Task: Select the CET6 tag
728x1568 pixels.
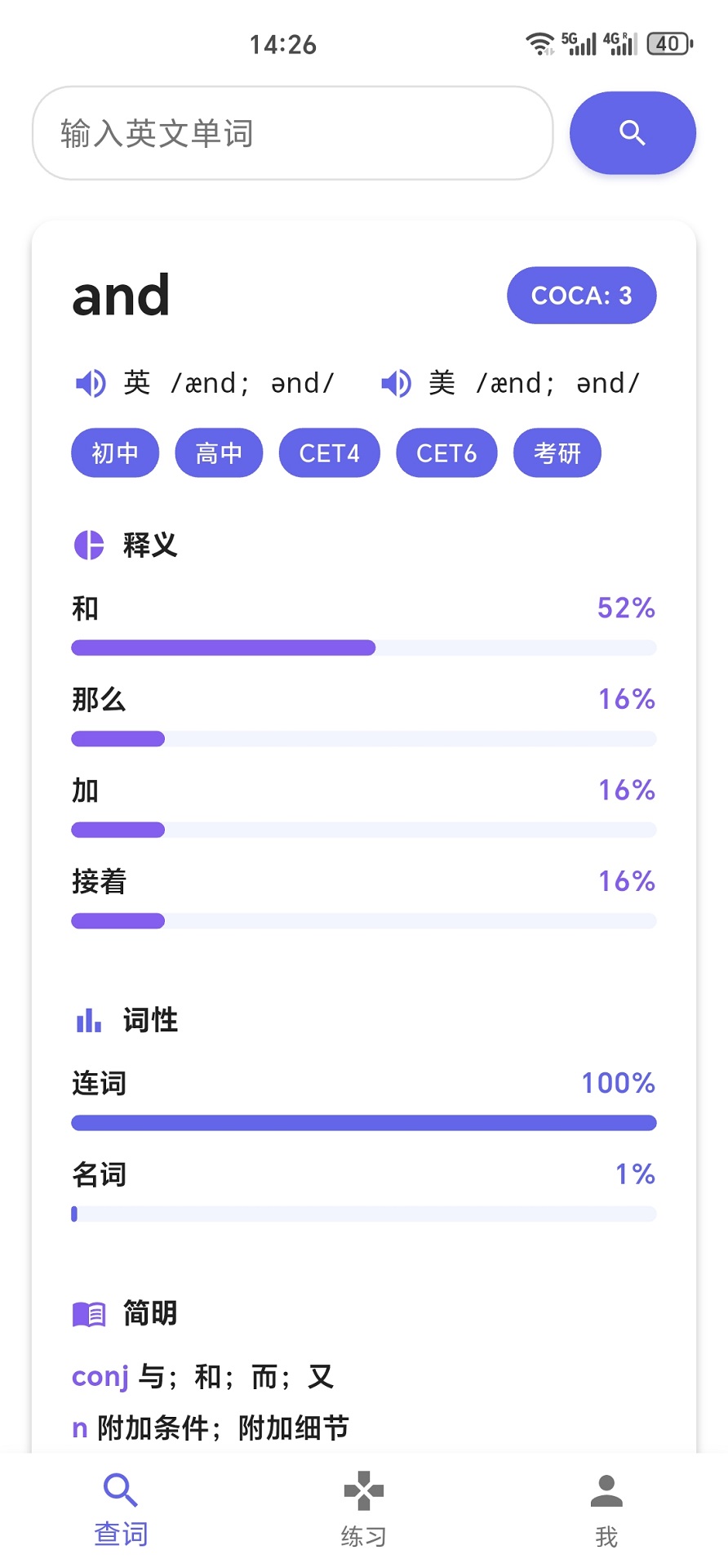Action: (446, 452)
